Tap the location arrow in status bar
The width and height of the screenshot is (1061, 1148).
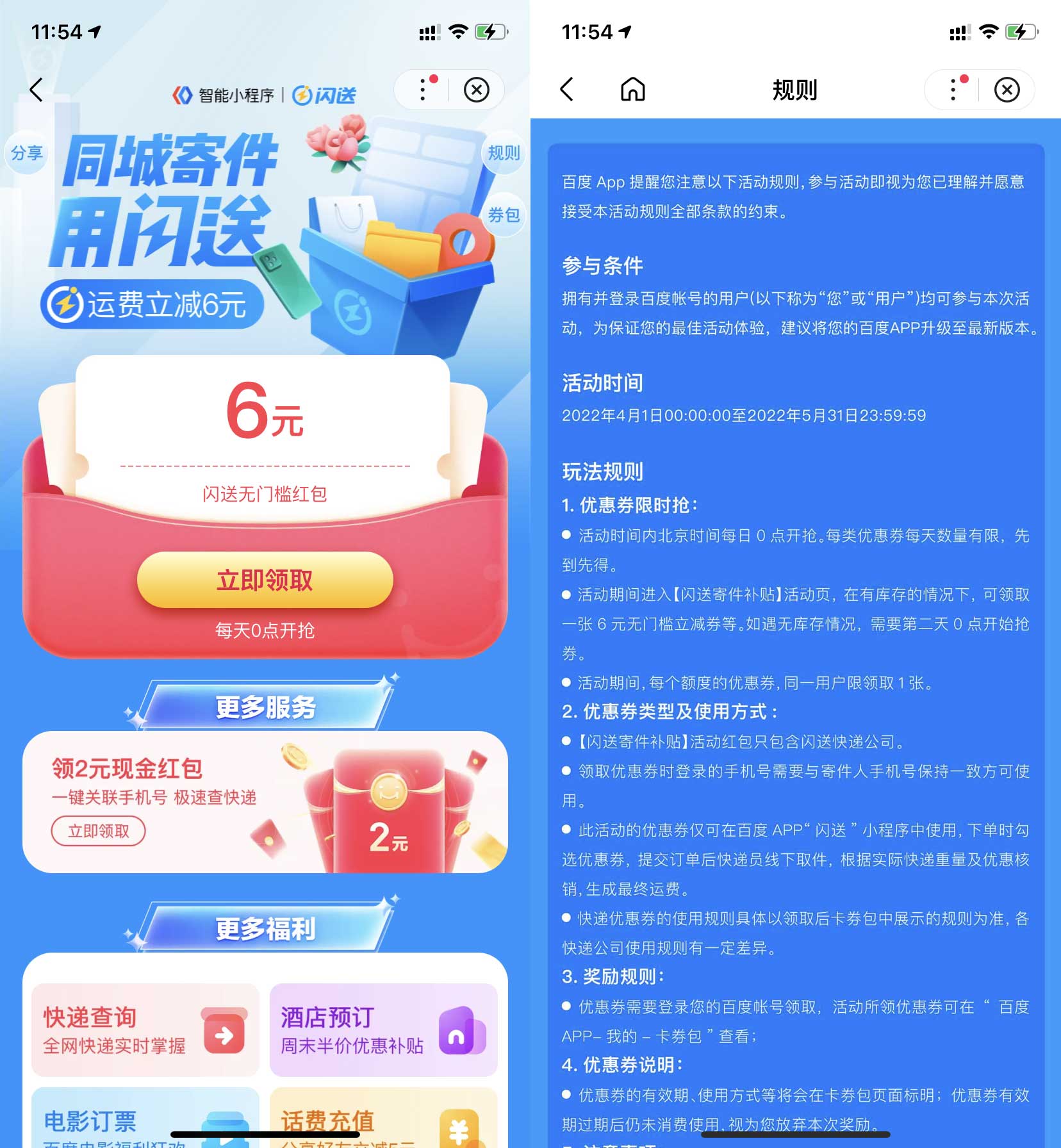94,31
